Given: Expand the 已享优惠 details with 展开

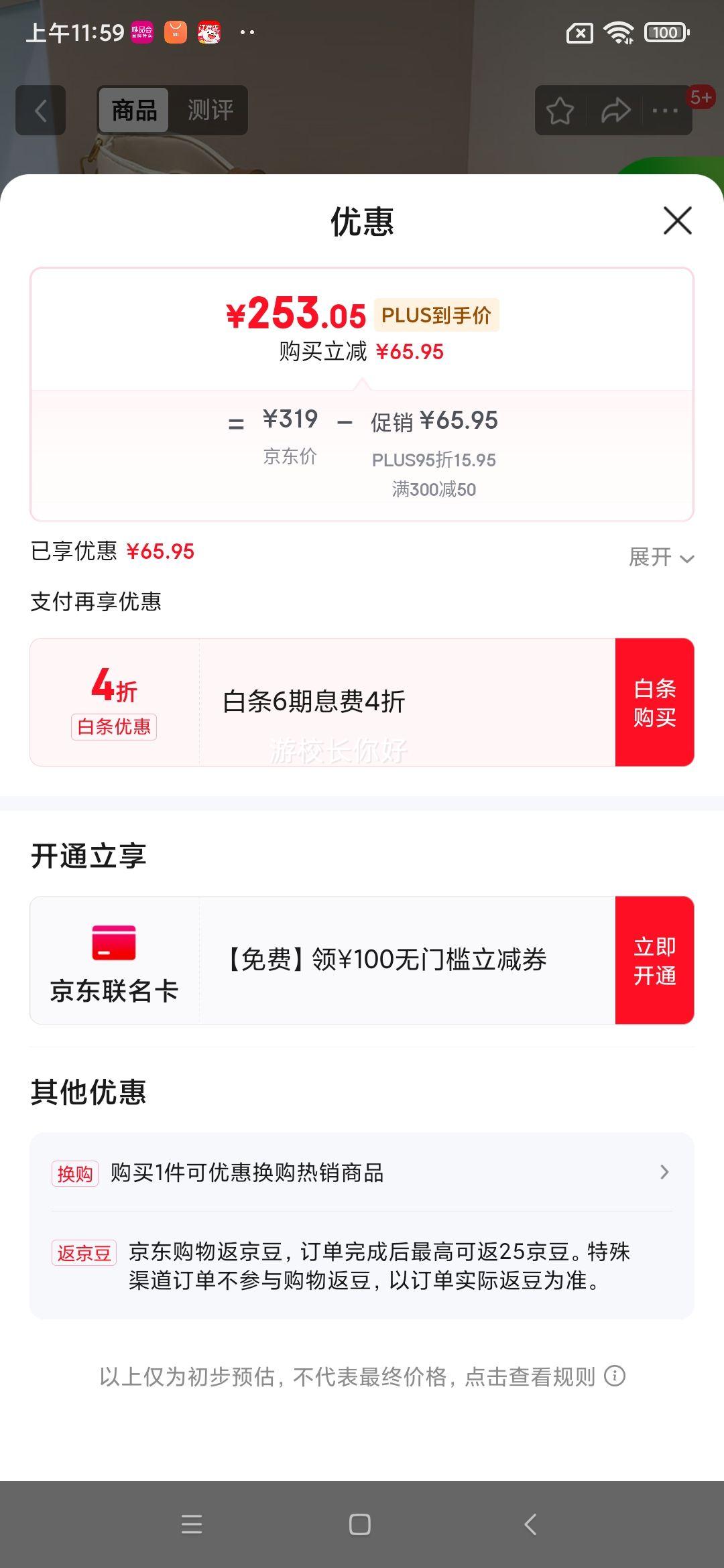Looking at the screenshot, I should coord(661,557).
